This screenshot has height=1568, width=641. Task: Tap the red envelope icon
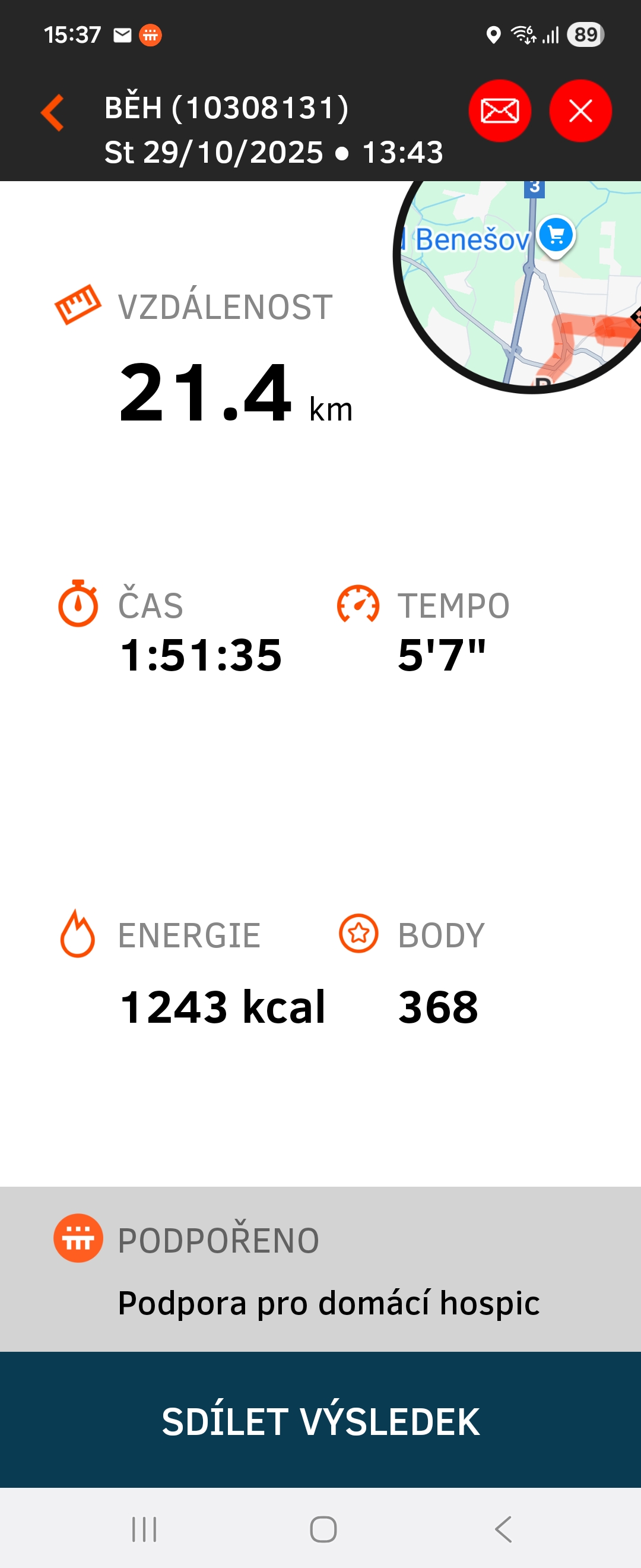coord(499,111)
